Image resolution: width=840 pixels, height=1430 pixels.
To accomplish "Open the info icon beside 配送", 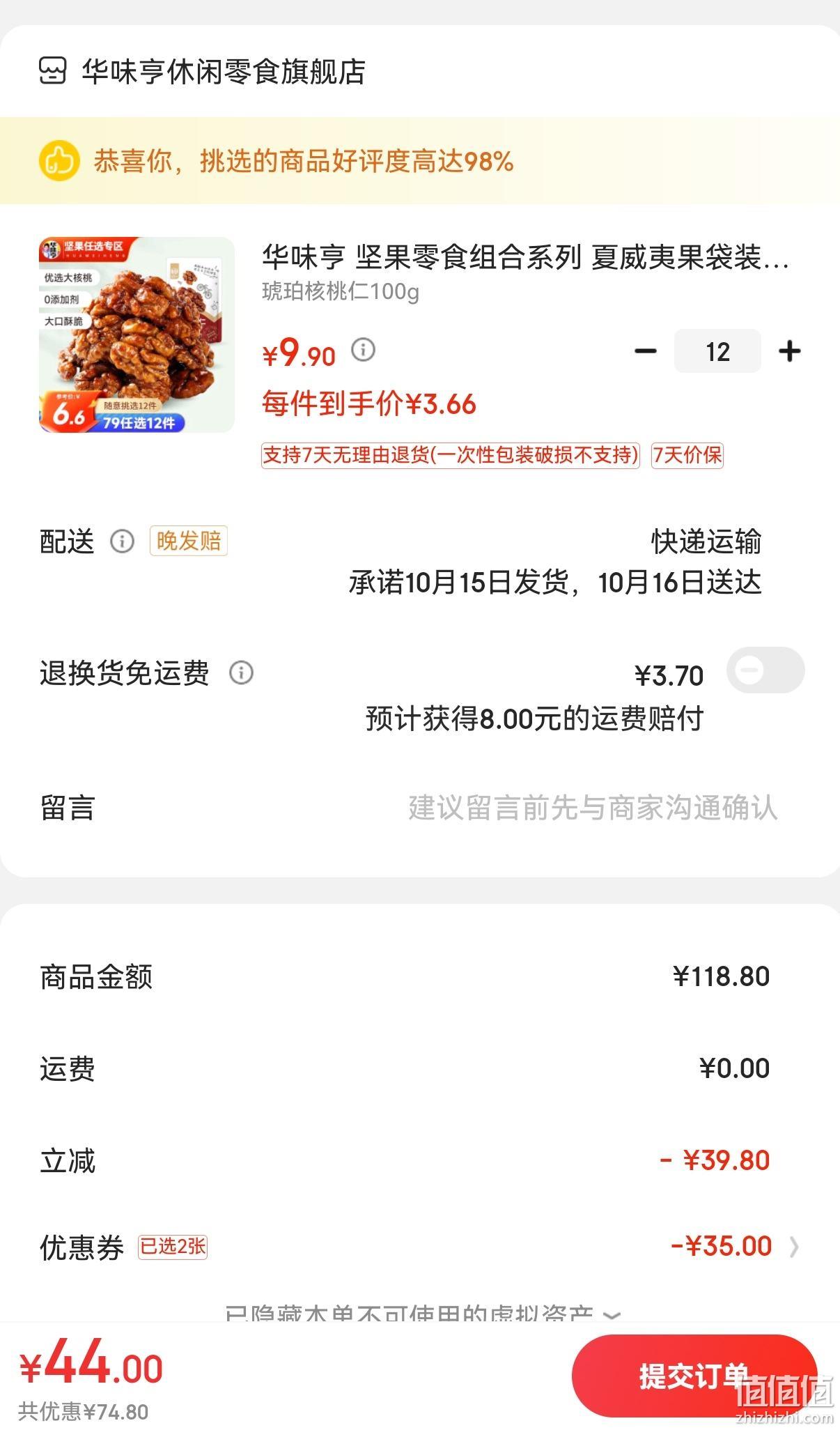I will [x=122, y=541].
